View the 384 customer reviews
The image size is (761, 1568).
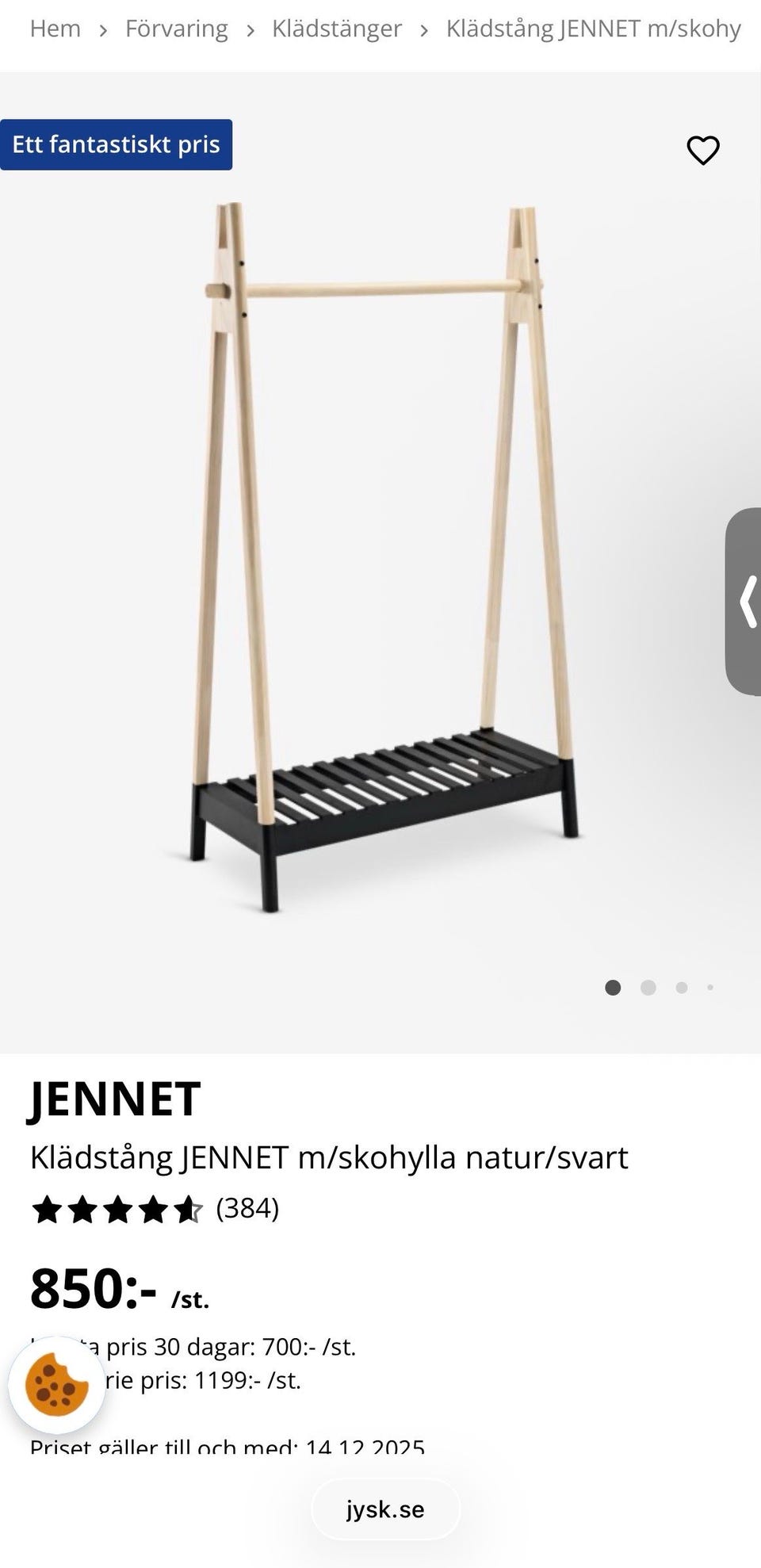point(247,1210)
